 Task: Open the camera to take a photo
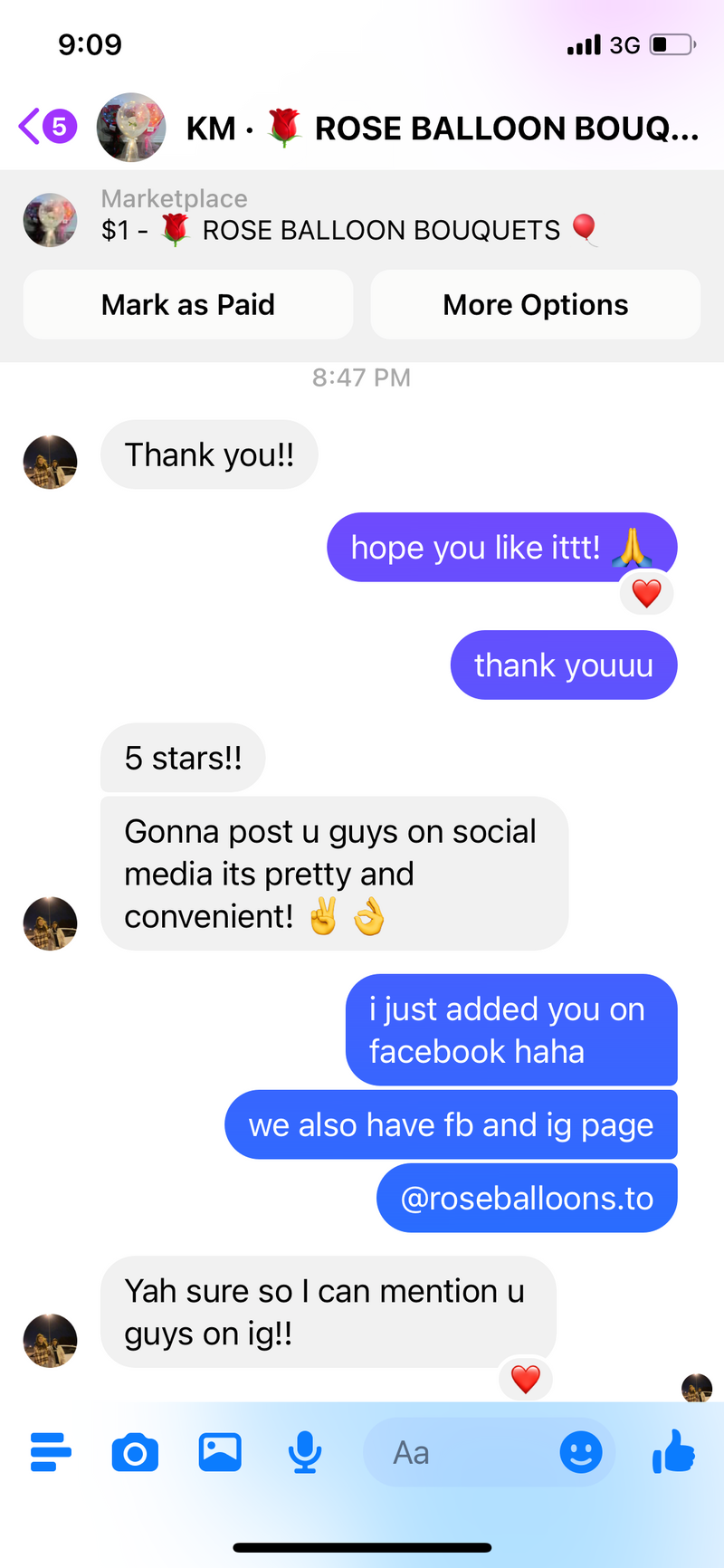coord(135,1453)
